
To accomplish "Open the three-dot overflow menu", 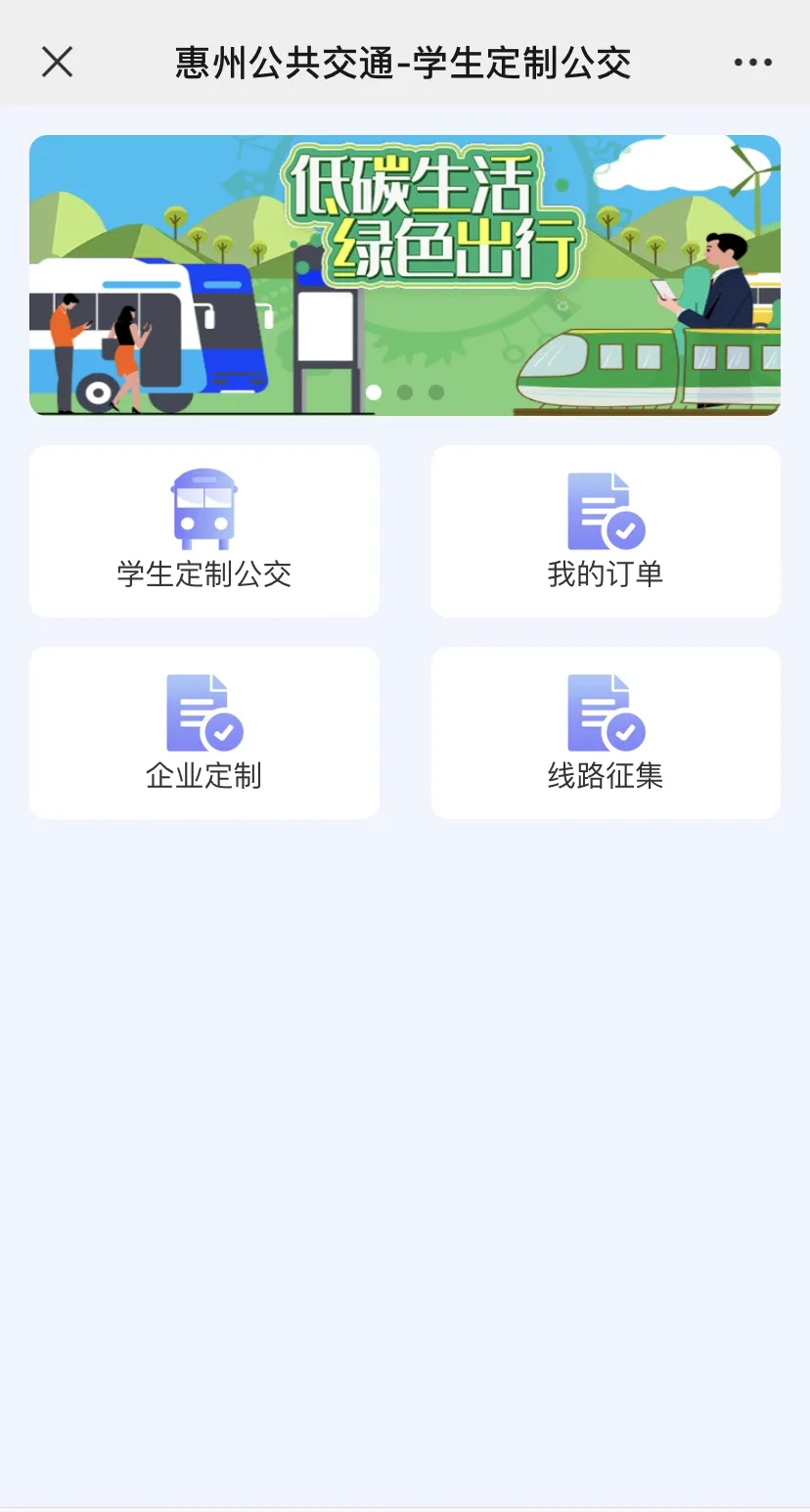I will tap(752, 63).
